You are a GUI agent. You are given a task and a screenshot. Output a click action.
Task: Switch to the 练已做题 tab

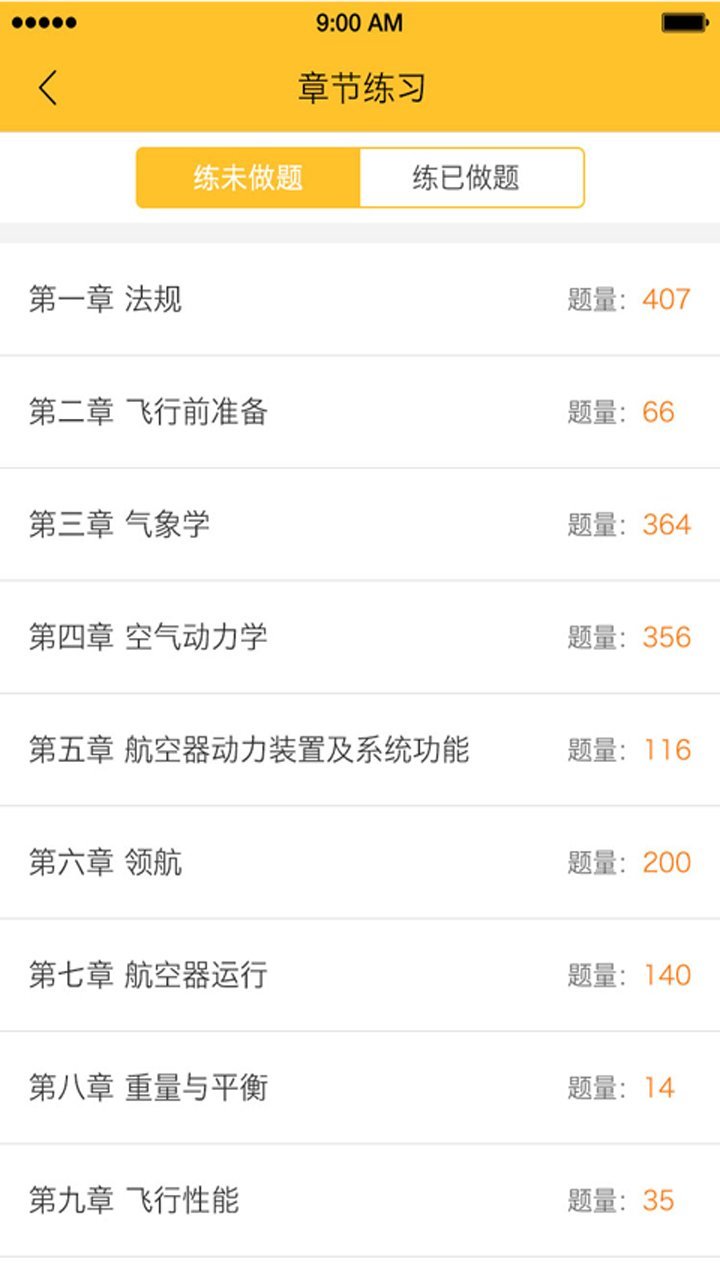point(472,177)
